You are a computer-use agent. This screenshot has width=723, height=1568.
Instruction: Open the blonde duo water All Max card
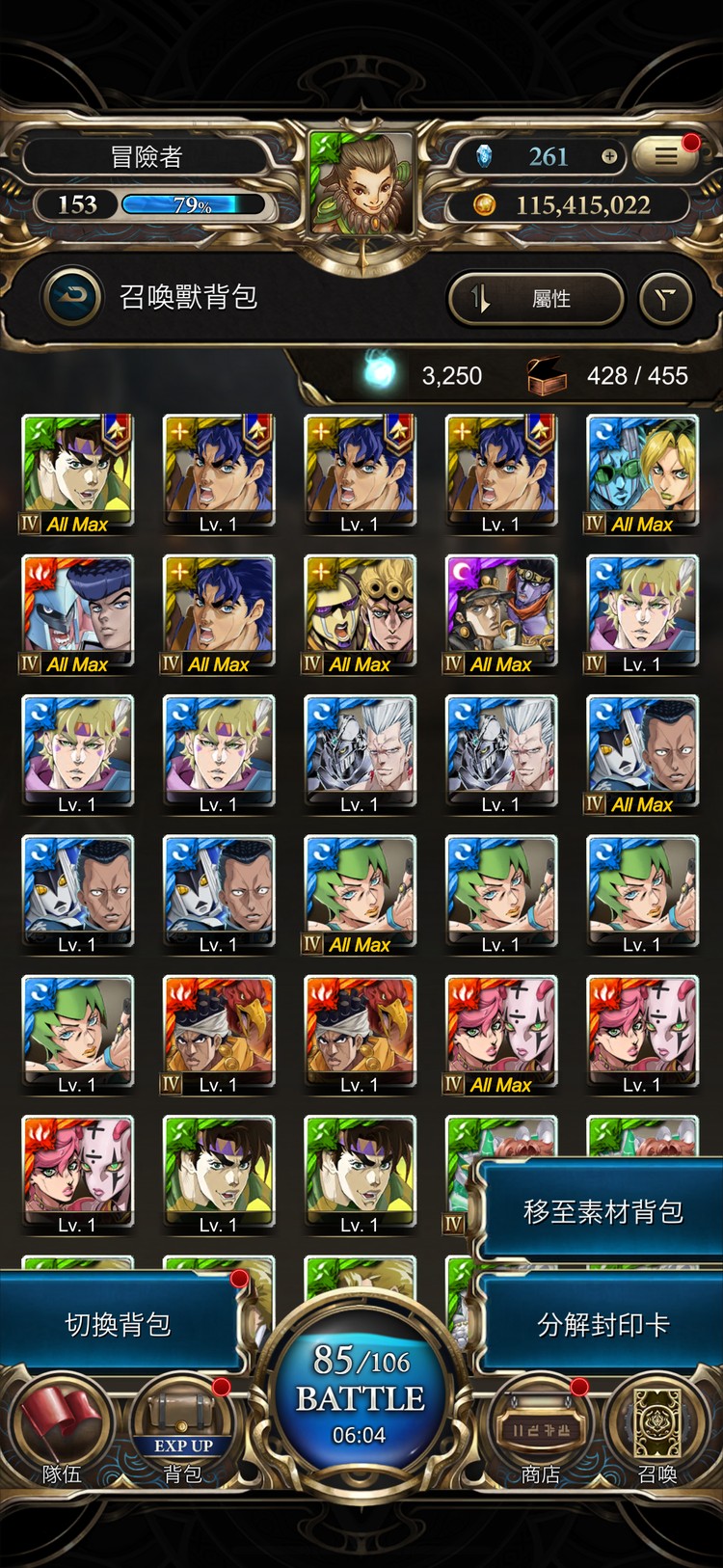coord(642,472)
